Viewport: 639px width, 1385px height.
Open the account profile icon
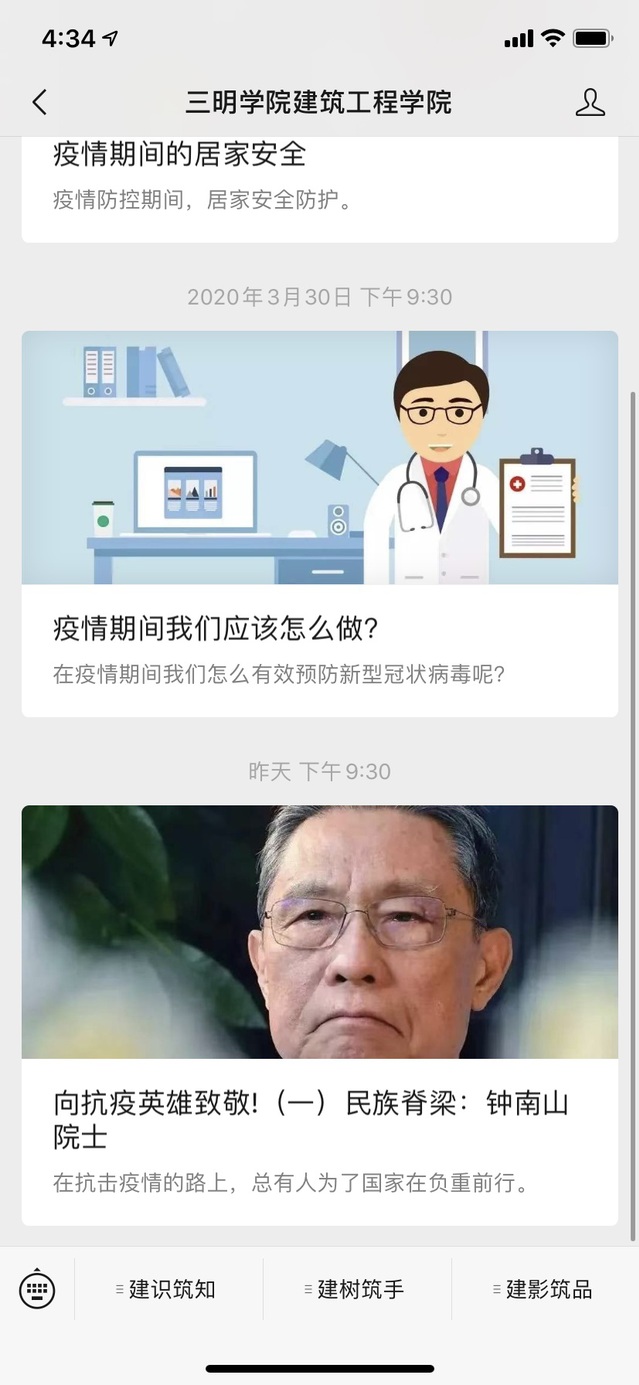pos(590,102)
